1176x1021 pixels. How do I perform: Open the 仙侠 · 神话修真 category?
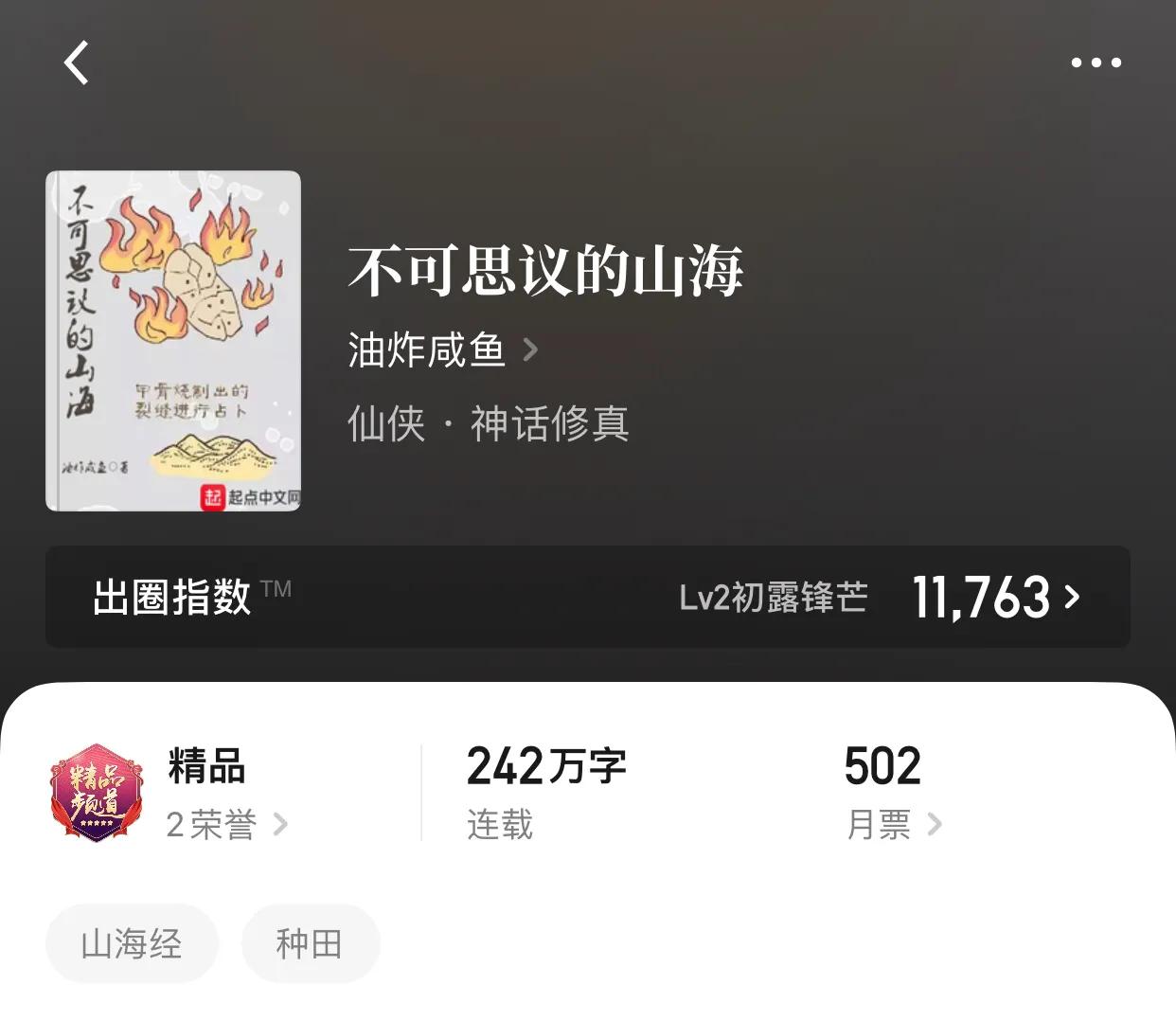[x=488, y=423]
